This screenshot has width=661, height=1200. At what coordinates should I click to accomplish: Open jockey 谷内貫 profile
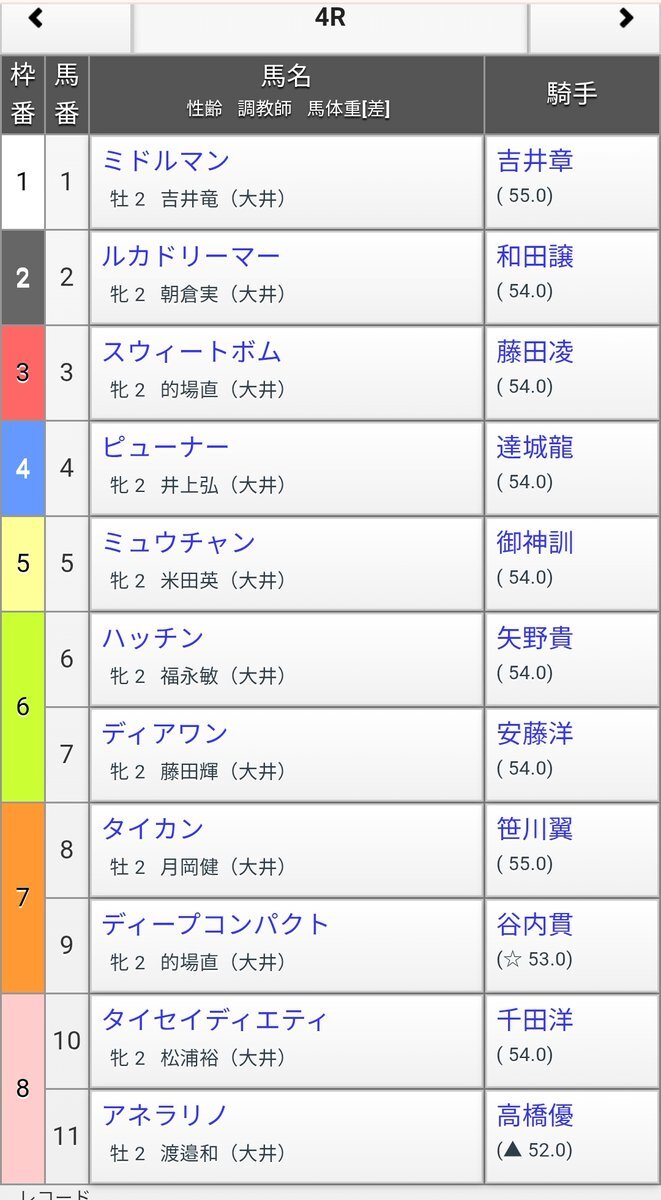pyautogui.click(x=535, y=924)
